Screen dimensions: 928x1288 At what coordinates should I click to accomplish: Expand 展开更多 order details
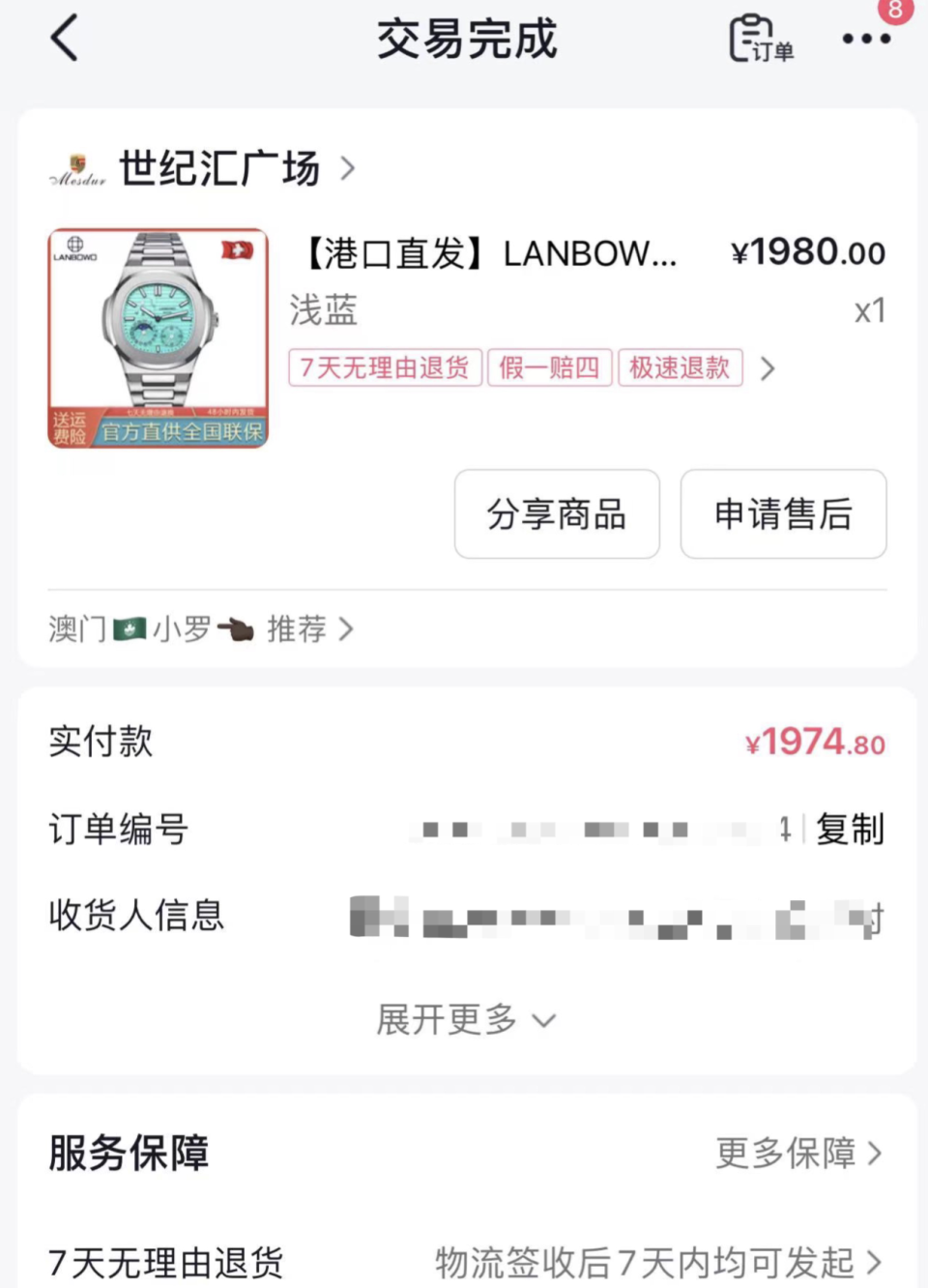point(465,1019)
